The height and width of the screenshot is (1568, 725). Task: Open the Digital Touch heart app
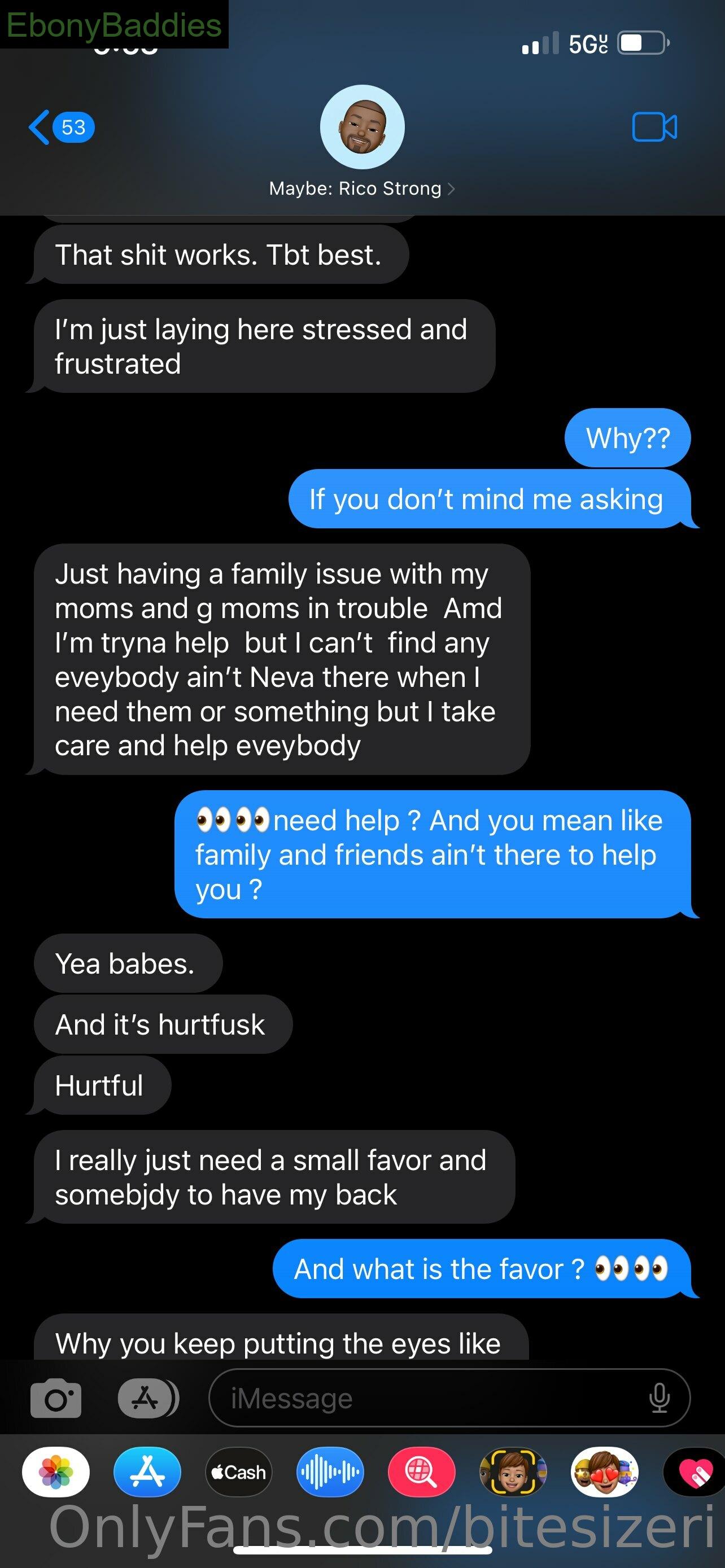(x=694, y=1472)
